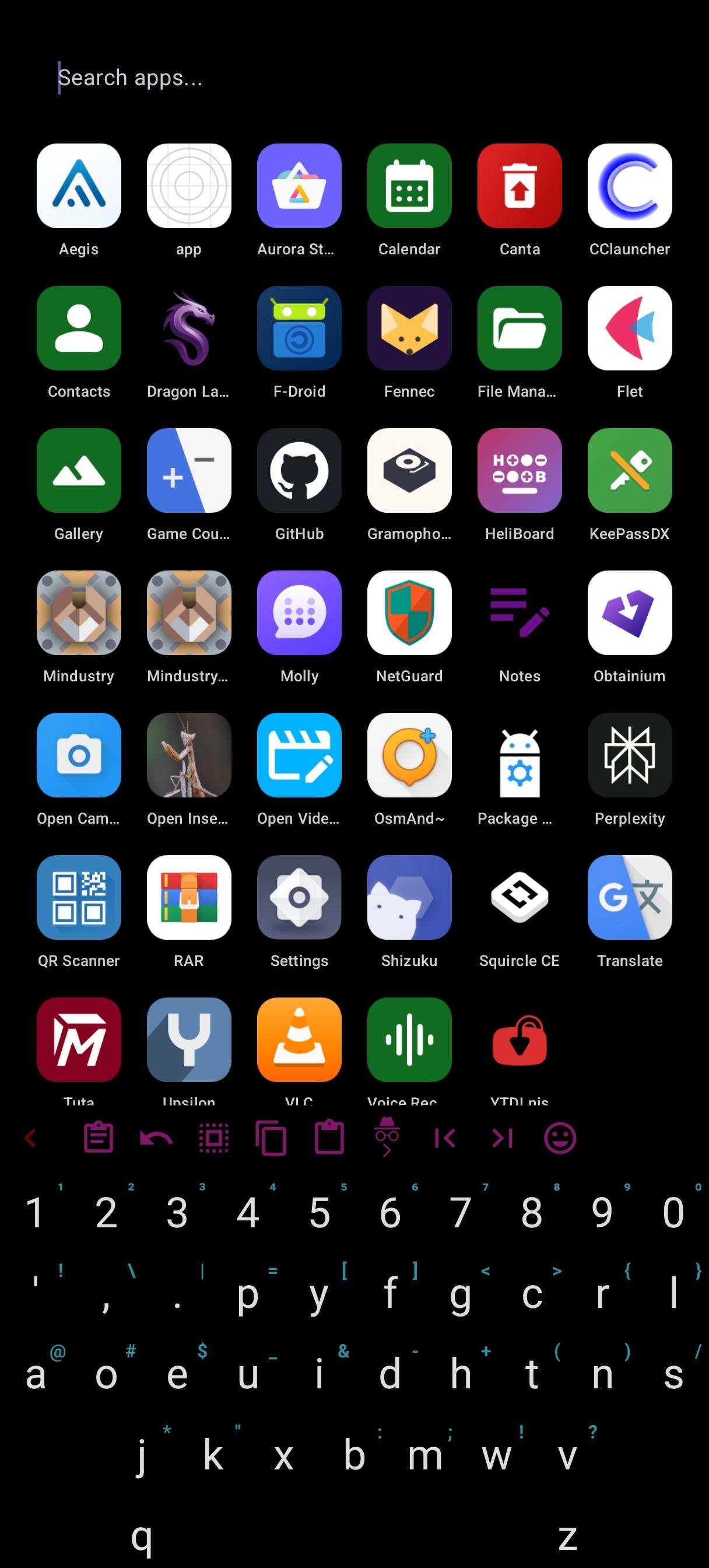709x1568 pixels.
Task: Open the Notes app
Action: tap(519, 613)
